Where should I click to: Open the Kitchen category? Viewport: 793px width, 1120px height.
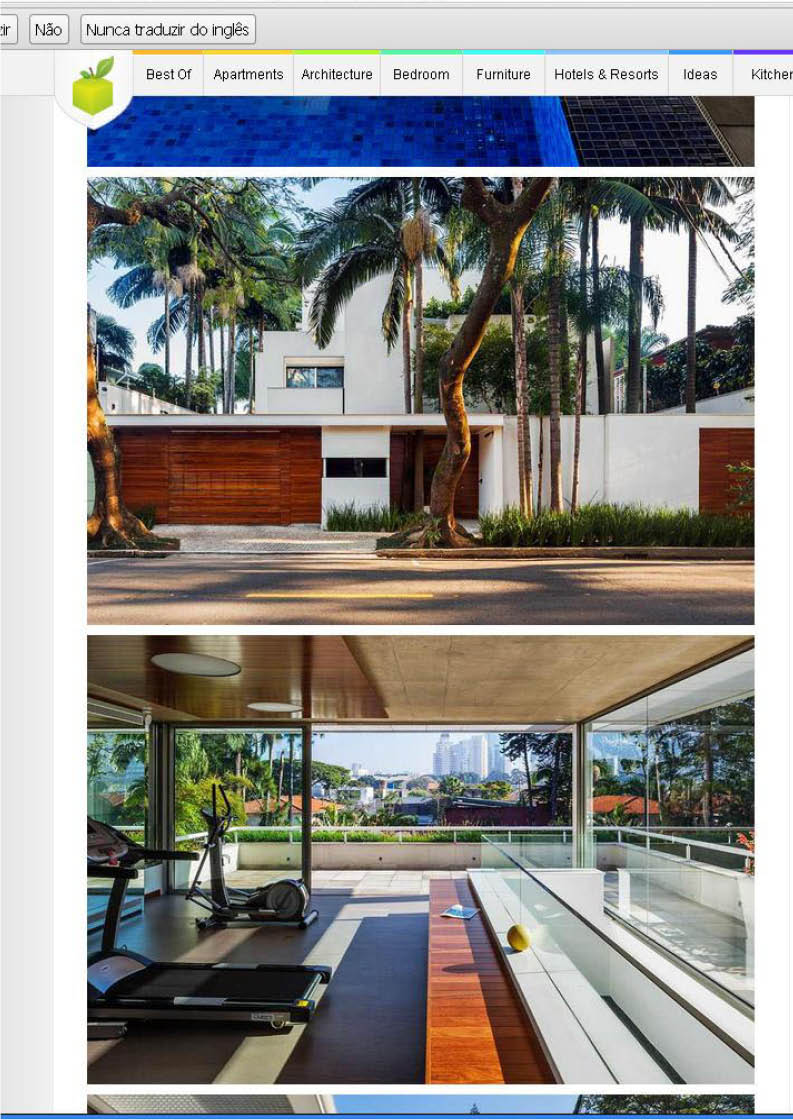coord(770,74)
